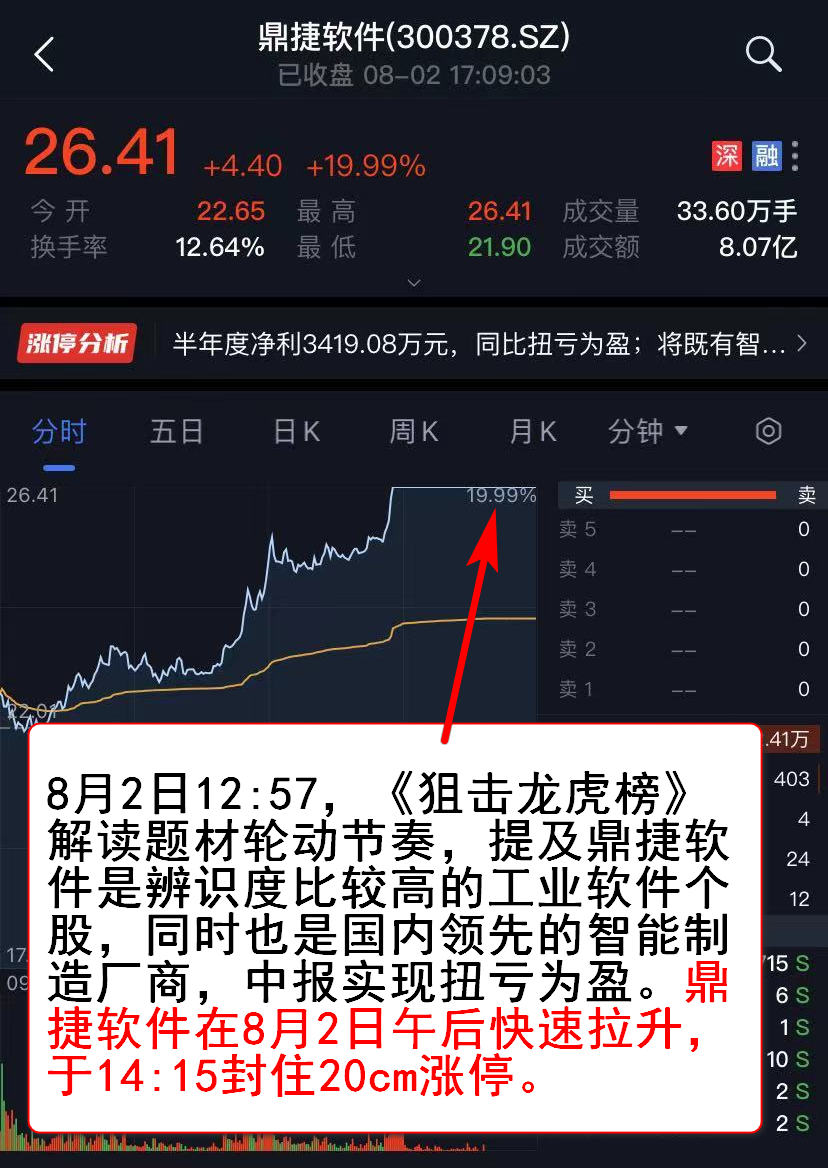Switch to the 分时 chart tab
The width and height of the screenshot is (828, 1168).
59,432
